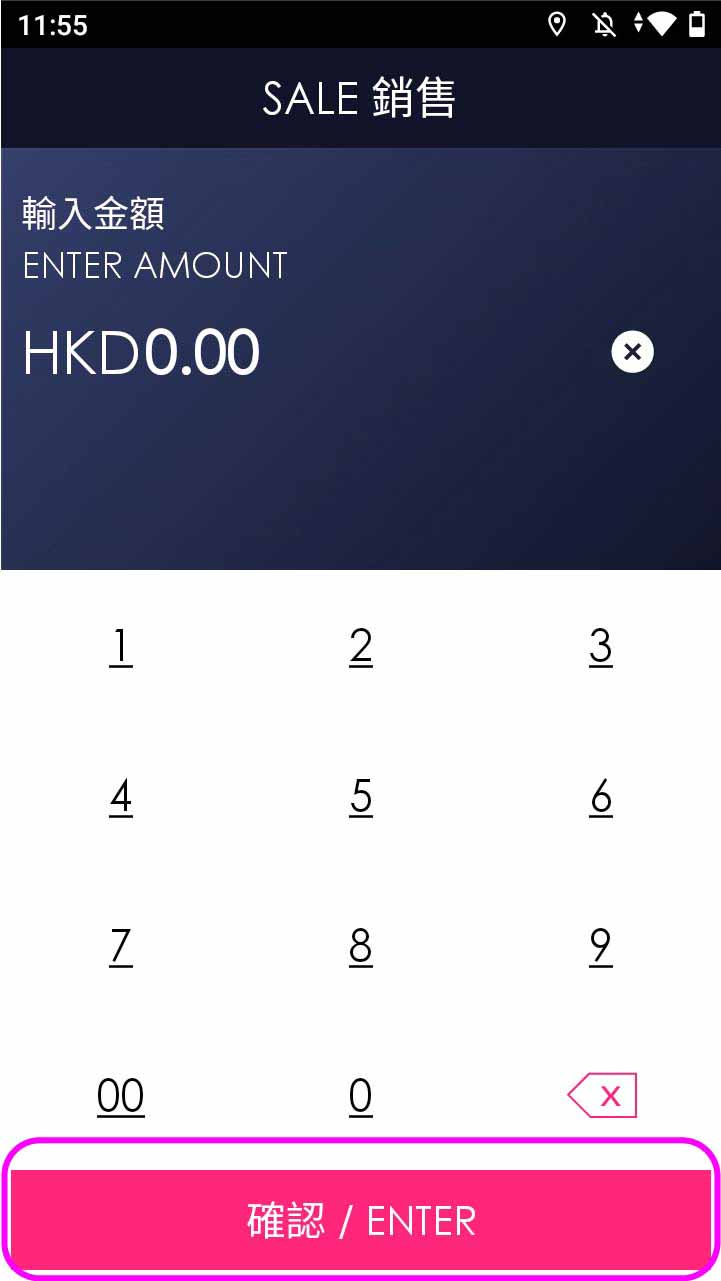
Task: Enter digit 7 on the keypad
Action: click(120, 946)
